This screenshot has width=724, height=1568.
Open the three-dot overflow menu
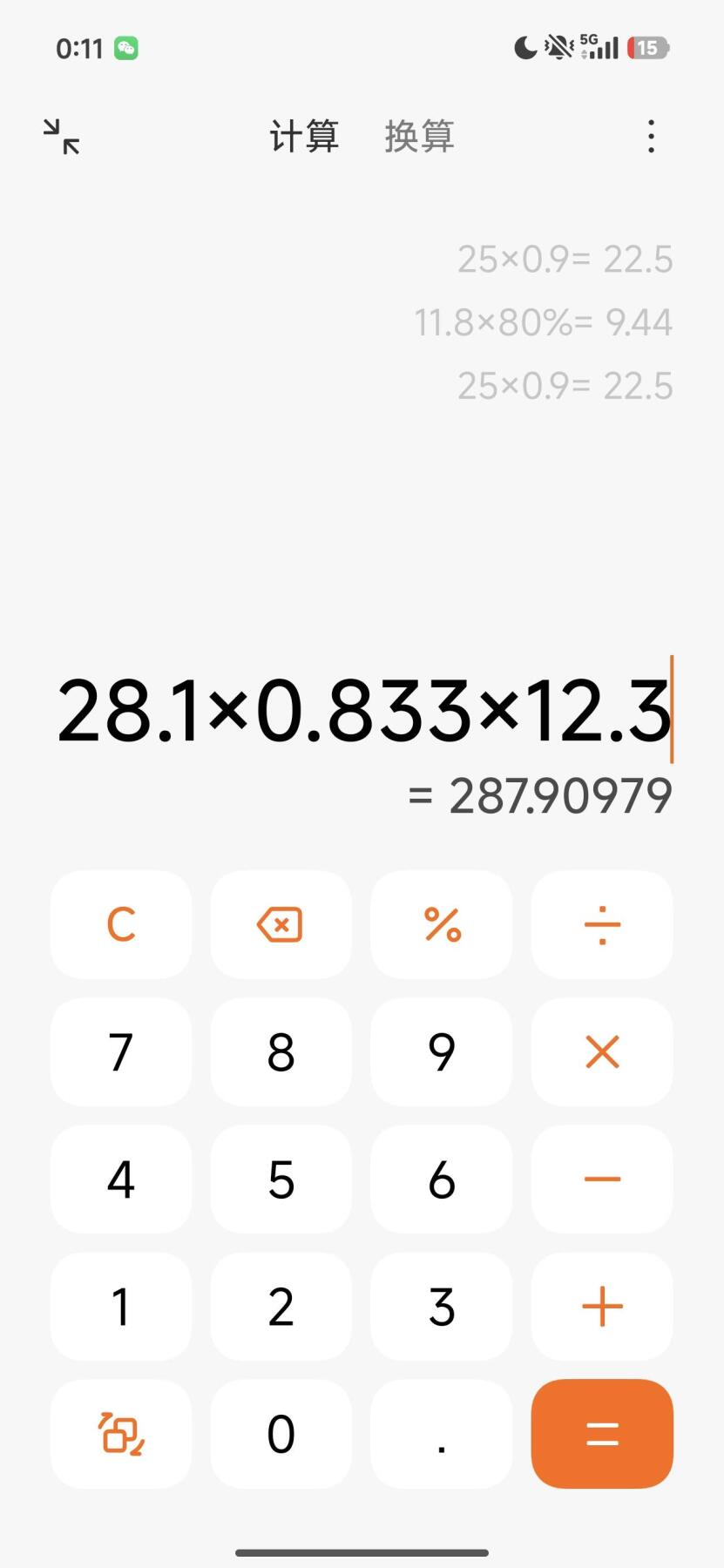(x=651, y=137)
